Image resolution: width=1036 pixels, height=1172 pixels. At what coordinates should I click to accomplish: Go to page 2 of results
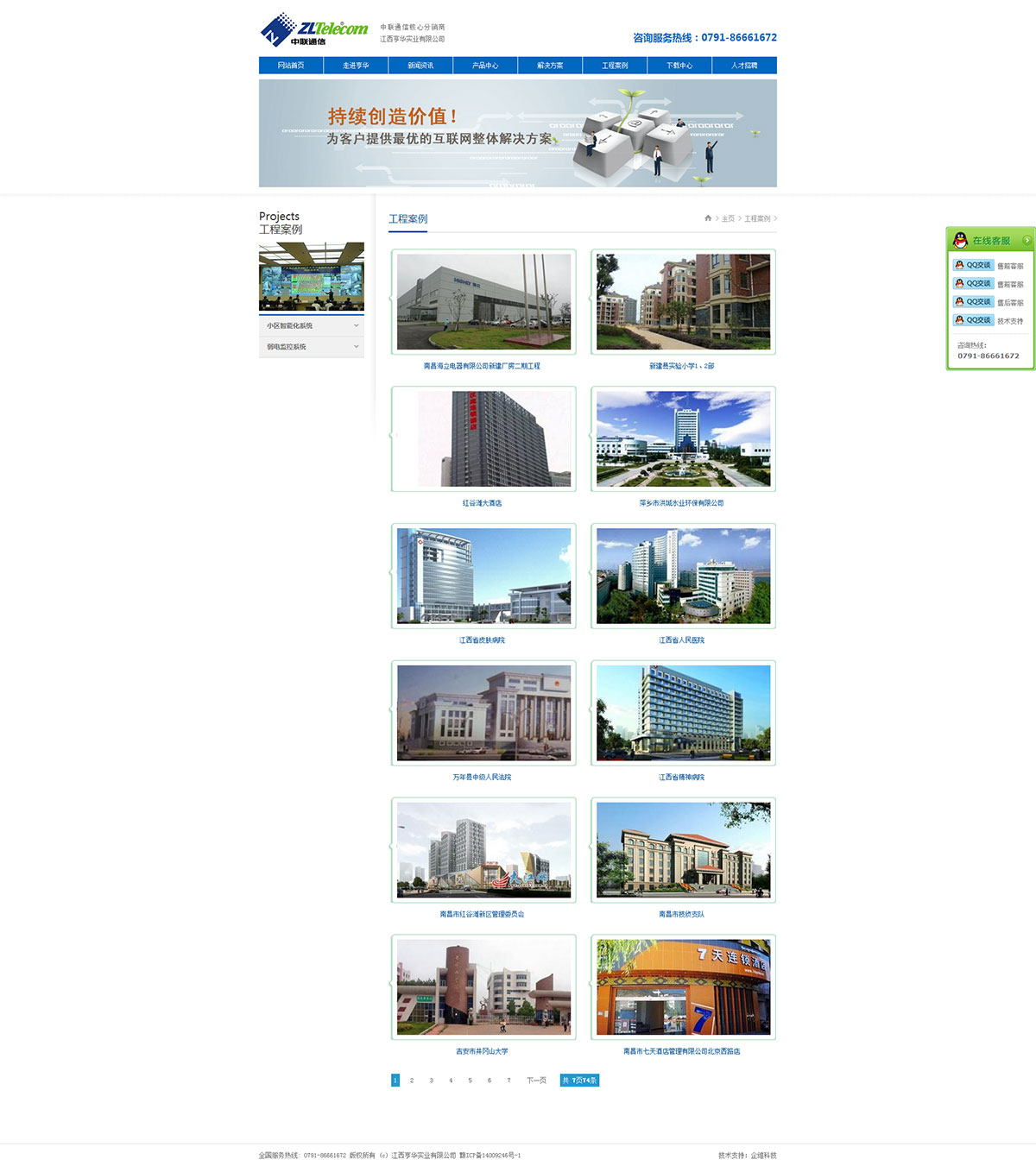pos(412,1081)
